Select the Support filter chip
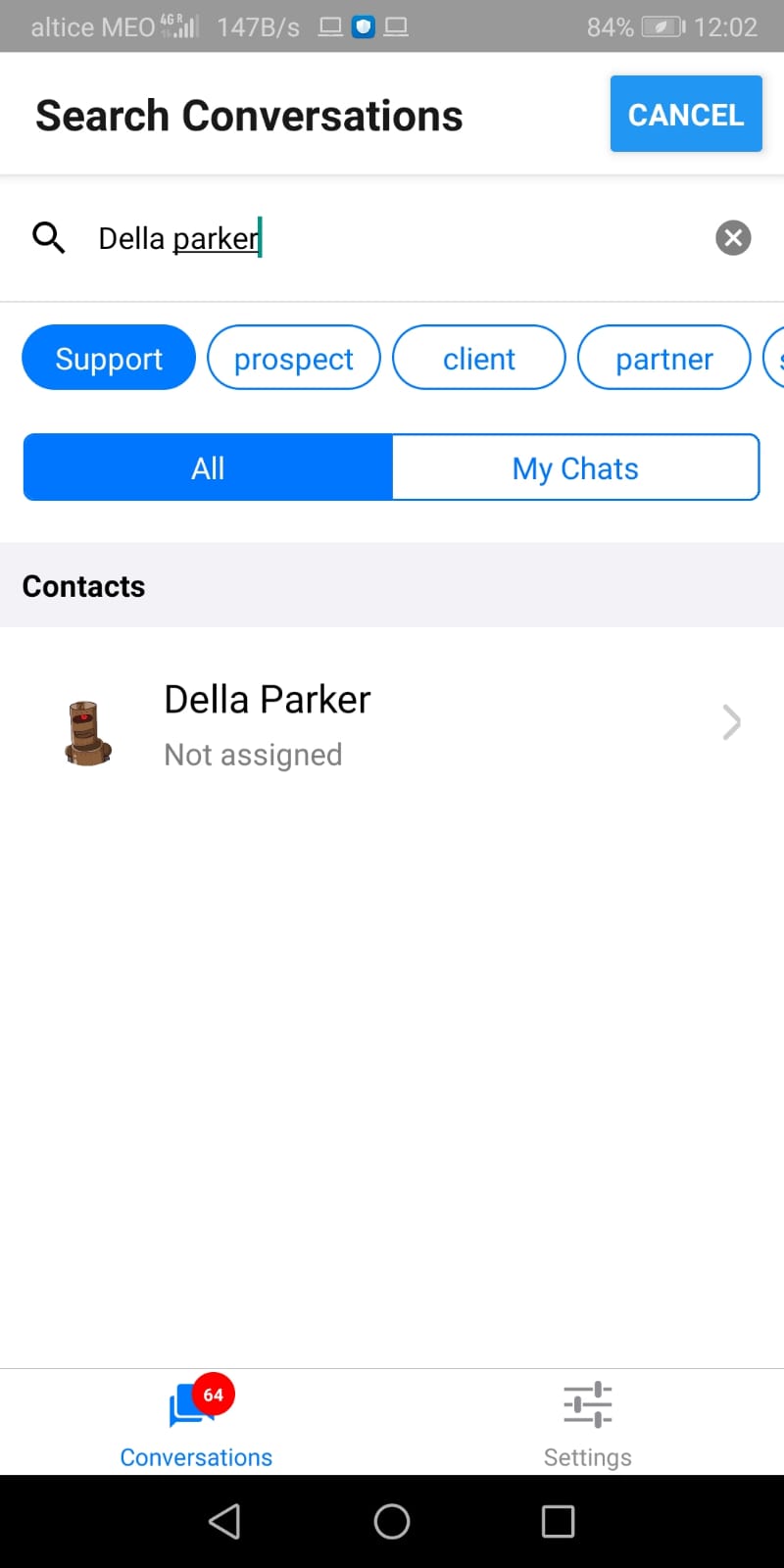This screenshot has width=784, height=1568. (109, 358)
